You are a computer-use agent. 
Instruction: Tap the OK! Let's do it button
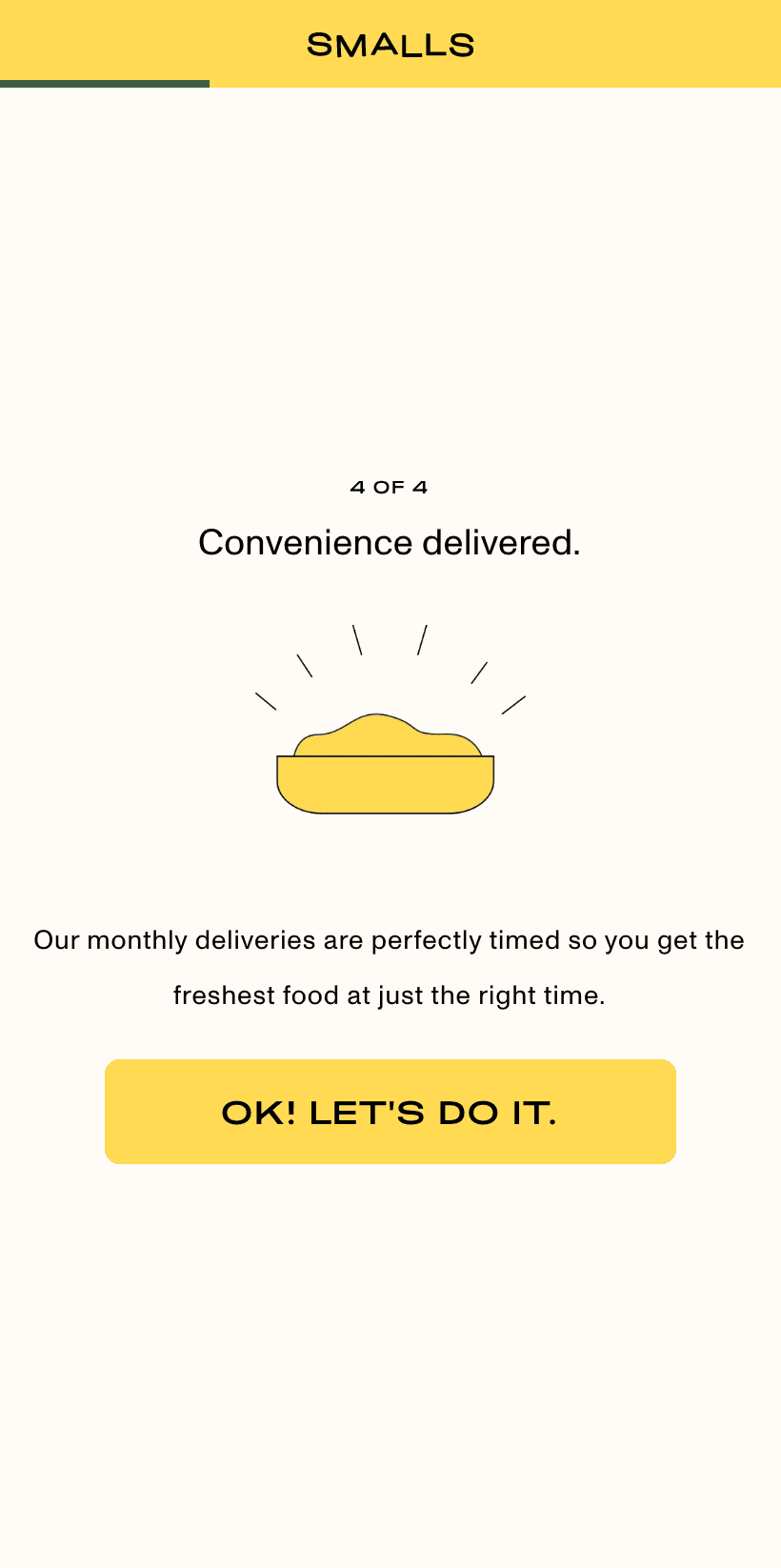pos(390,1111)
